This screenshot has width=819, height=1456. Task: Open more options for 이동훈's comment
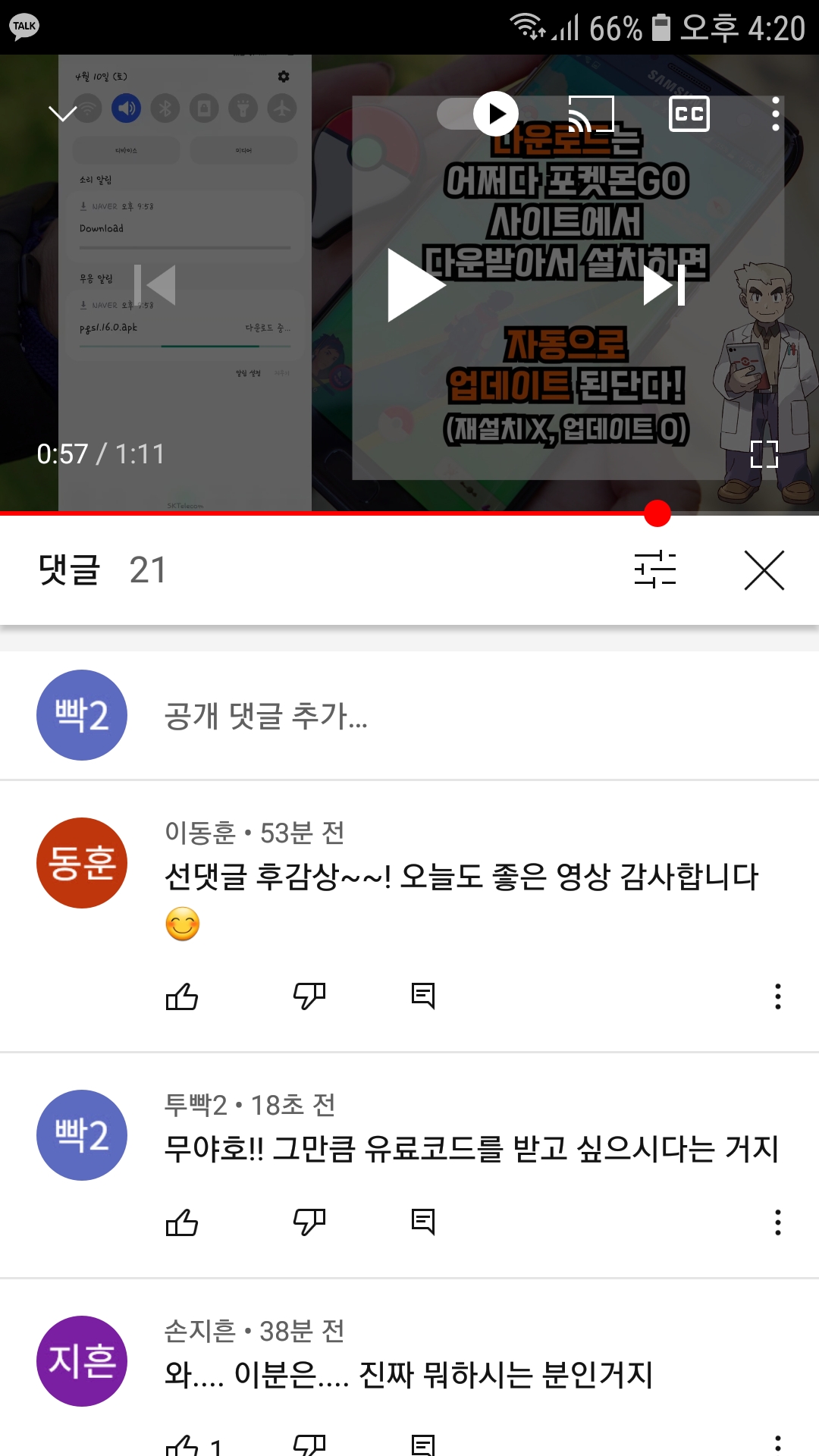[777, 996]
